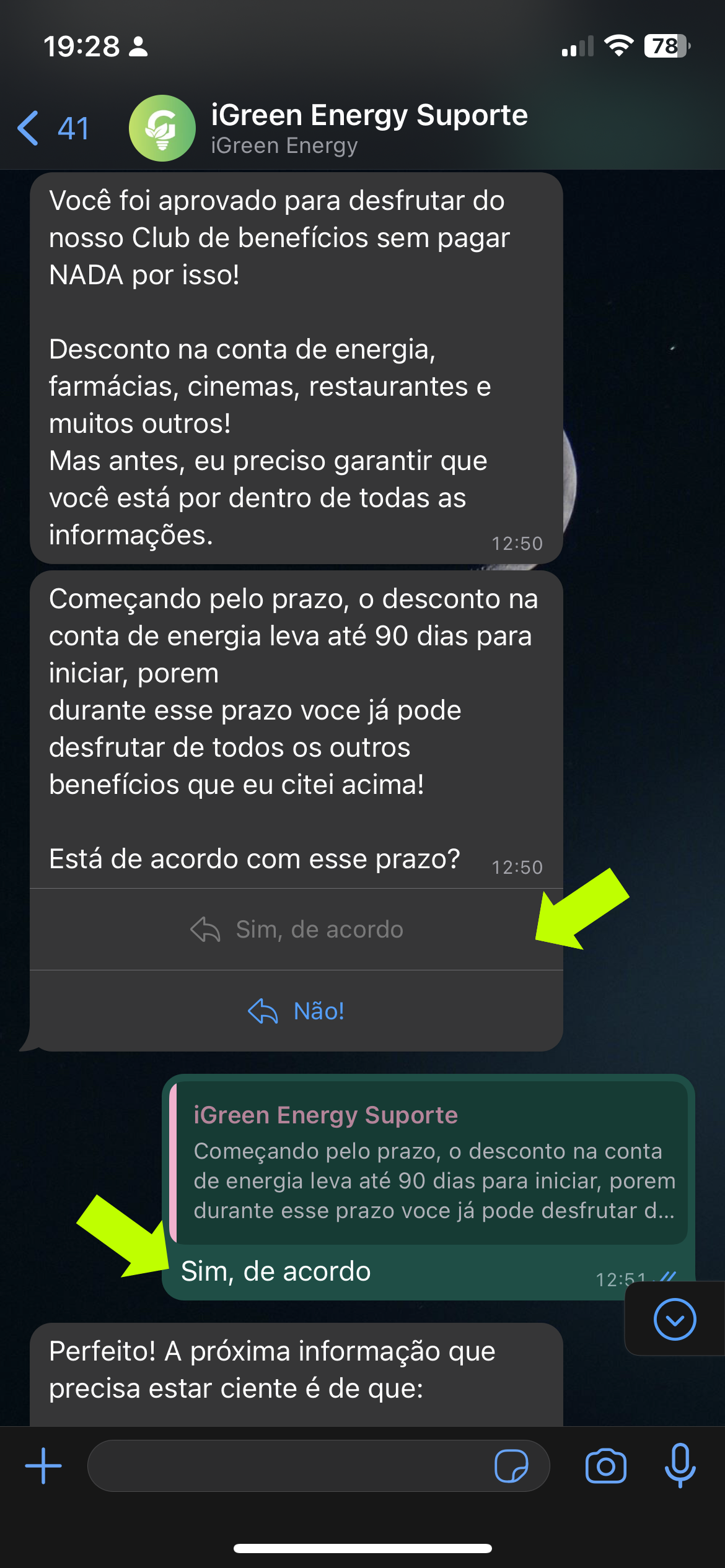This screenshot has width=725, height=1568.
Task: Launch the camera from the chat bar
Action: pos(605,1466)
